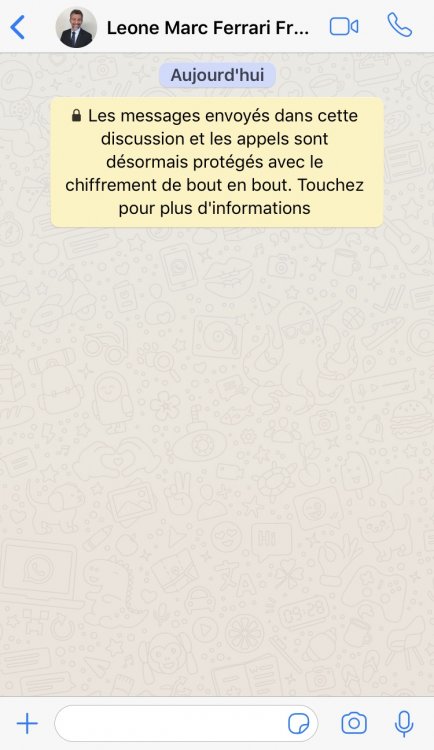Screen dimensions: 434x750
Task: Go back to the chat list
Action: 18,27
